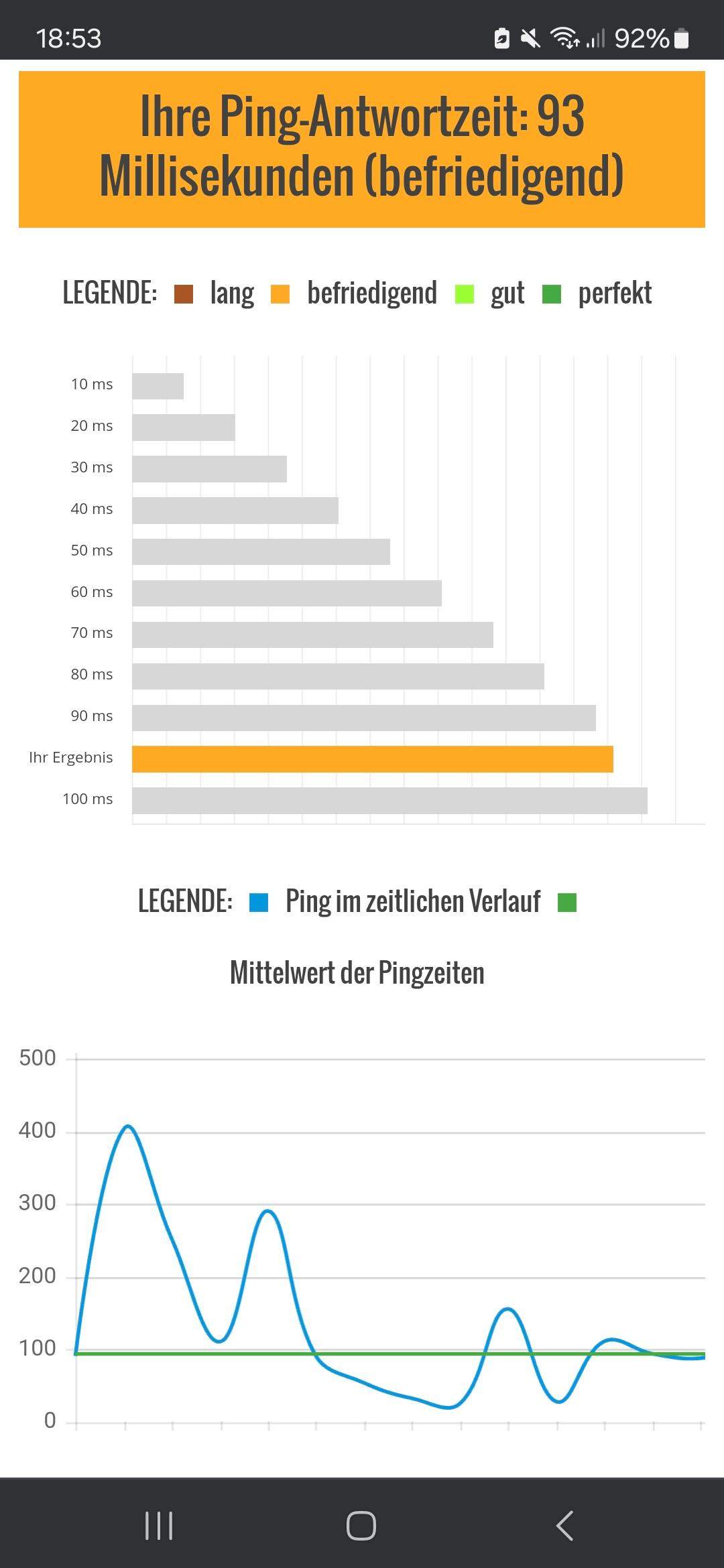Tap the mobile signal strength icon
This screenshot has height=1568, width=724.
click(597, 38)
